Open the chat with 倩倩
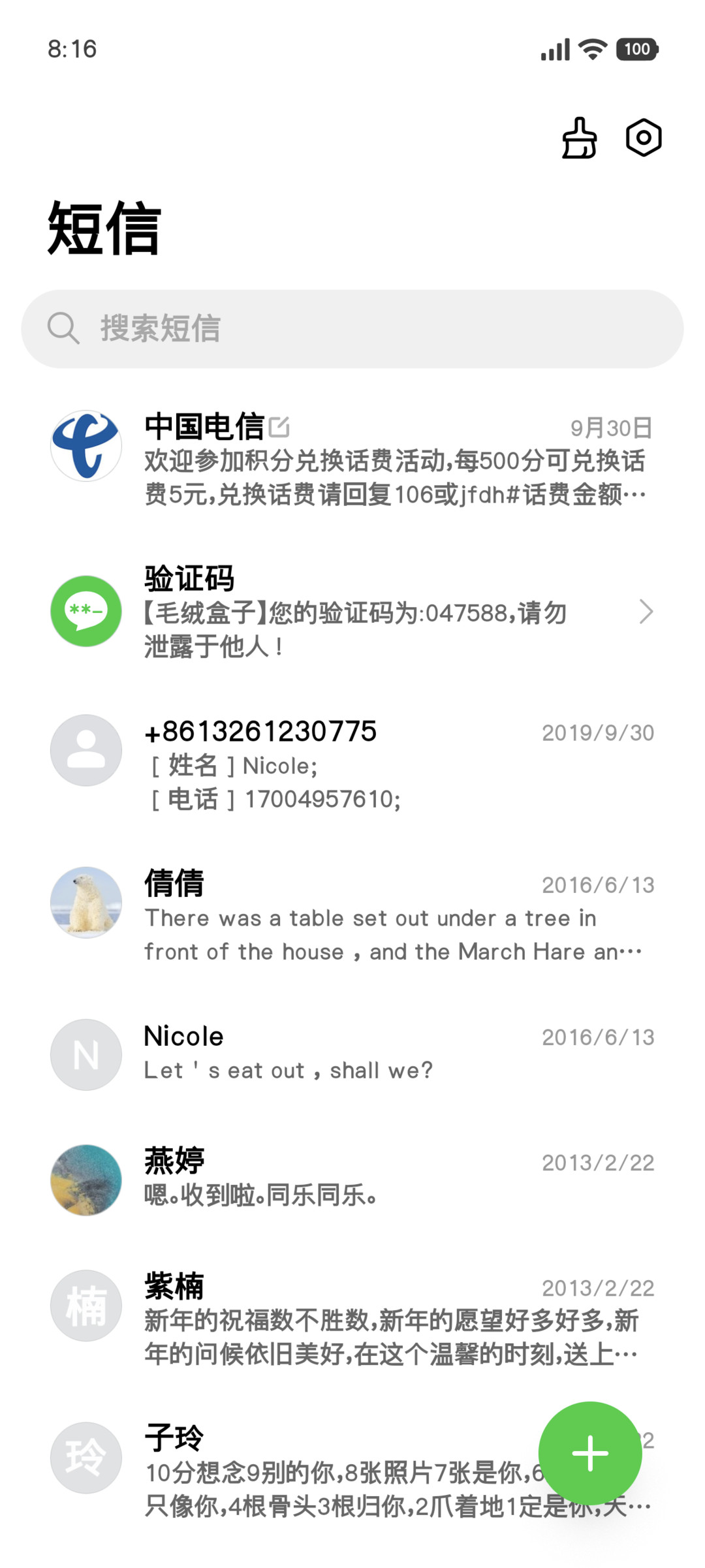Viewport: 705px width, 1568px height. (x=352, y=916)
